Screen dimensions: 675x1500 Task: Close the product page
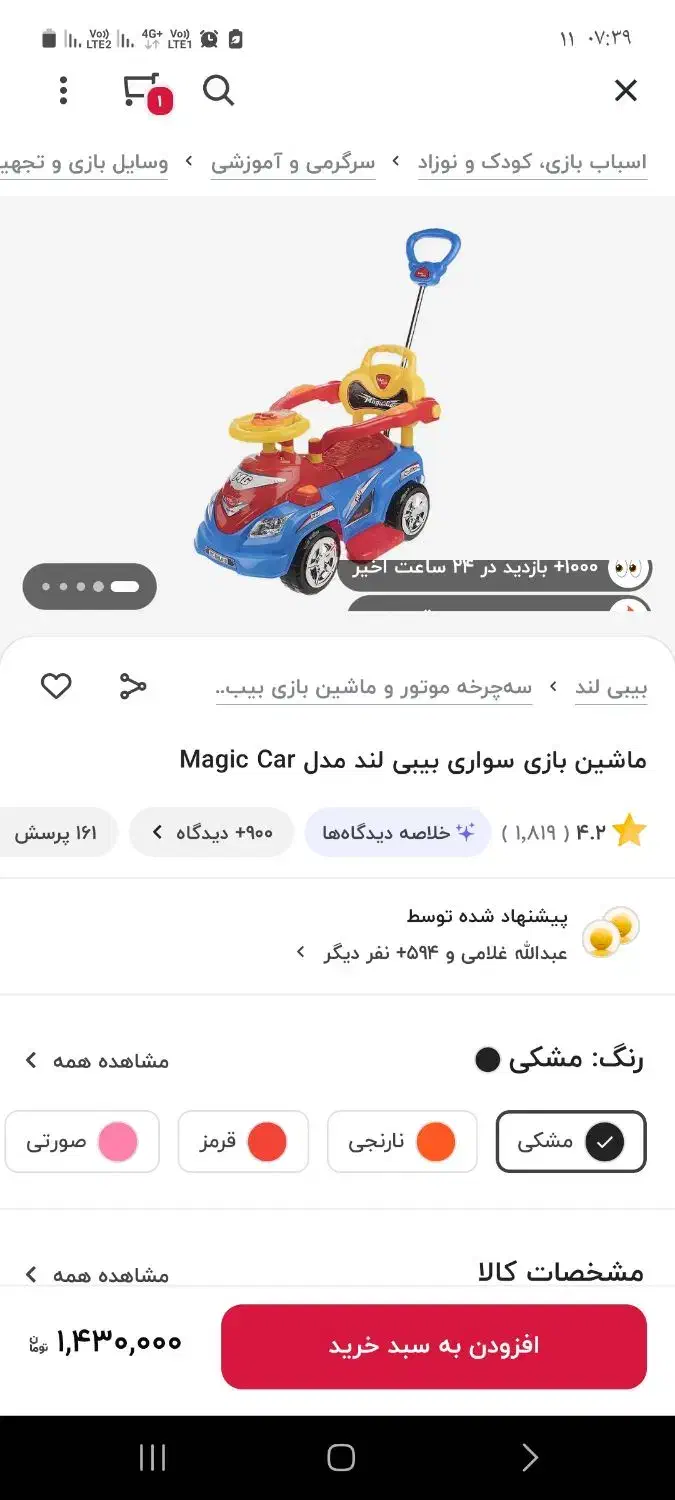[x=625, y=91]
